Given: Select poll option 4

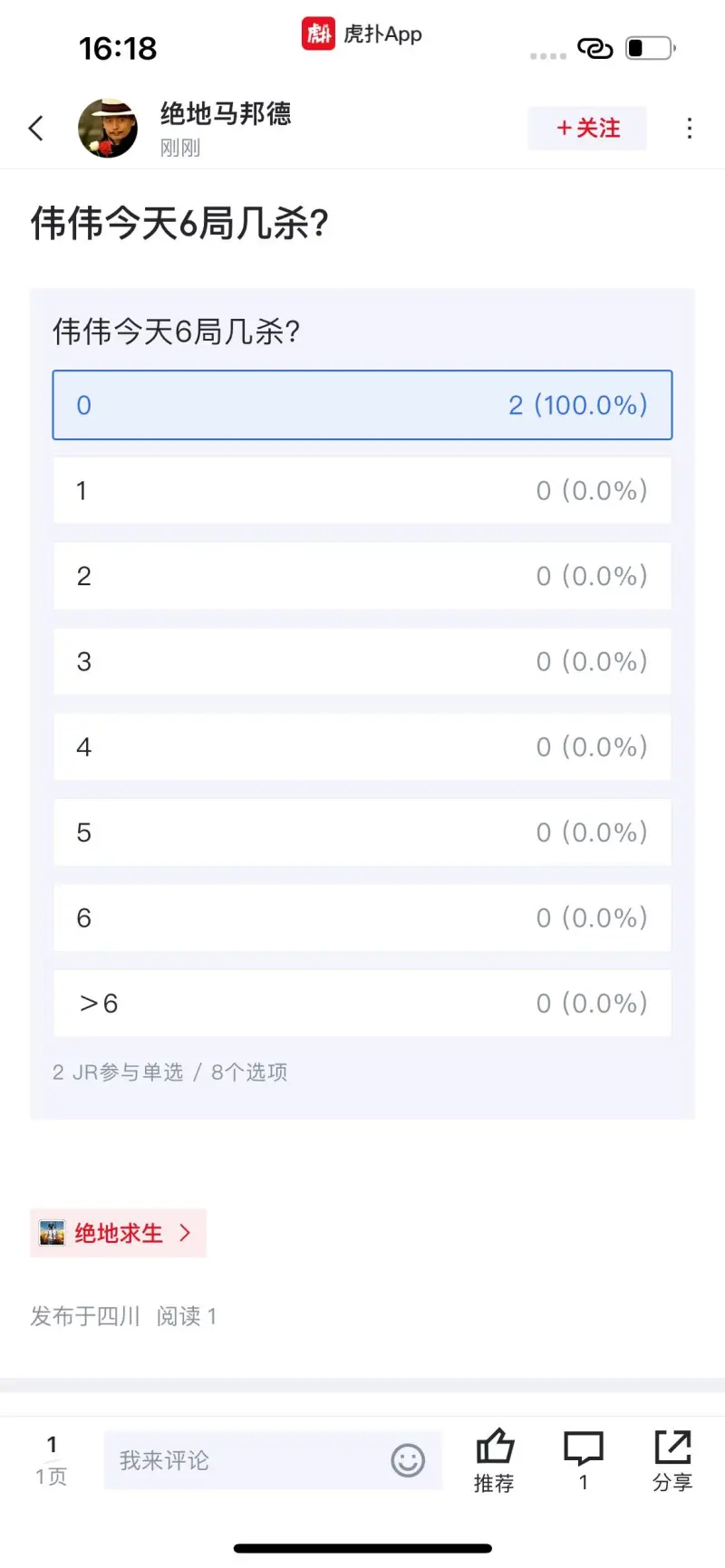Looking at the screenshot, I should (x=362, y=746).
